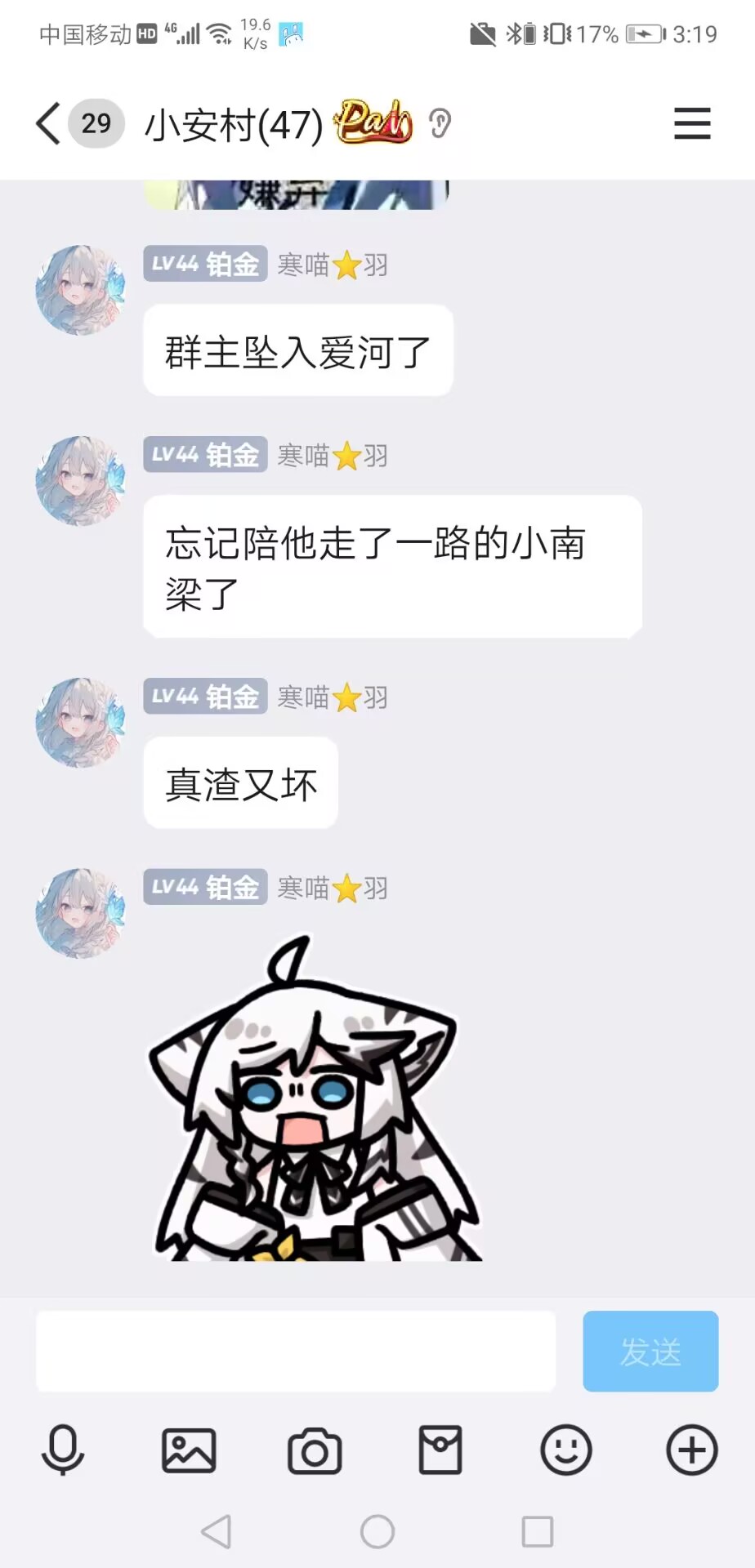Open the group menu with three lines
This screenshot has height=1568, width=755.
click(x=691, y=124)
